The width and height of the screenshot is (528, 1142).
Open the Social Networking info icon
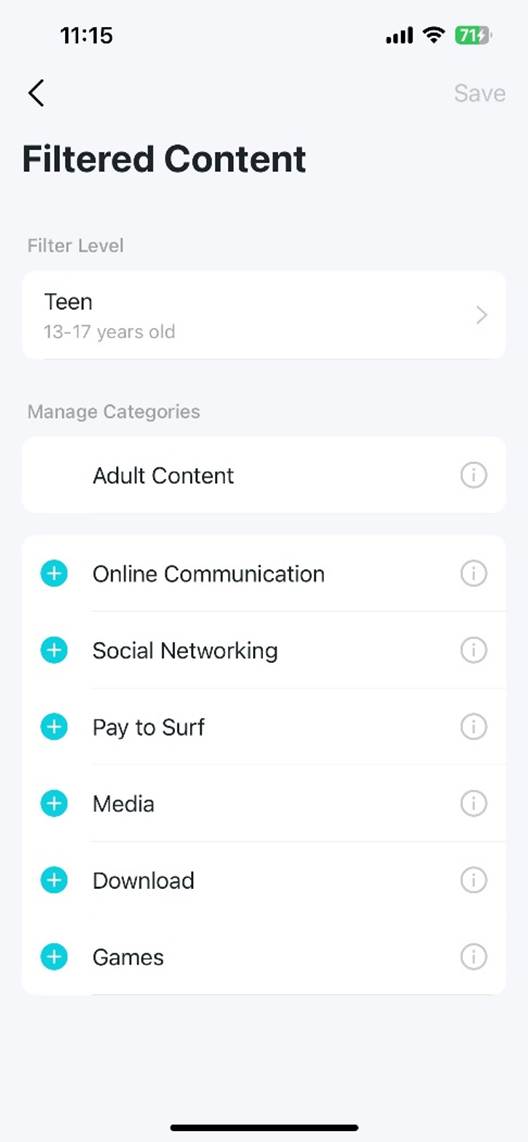pyautogui.click(x=473, y=650)
